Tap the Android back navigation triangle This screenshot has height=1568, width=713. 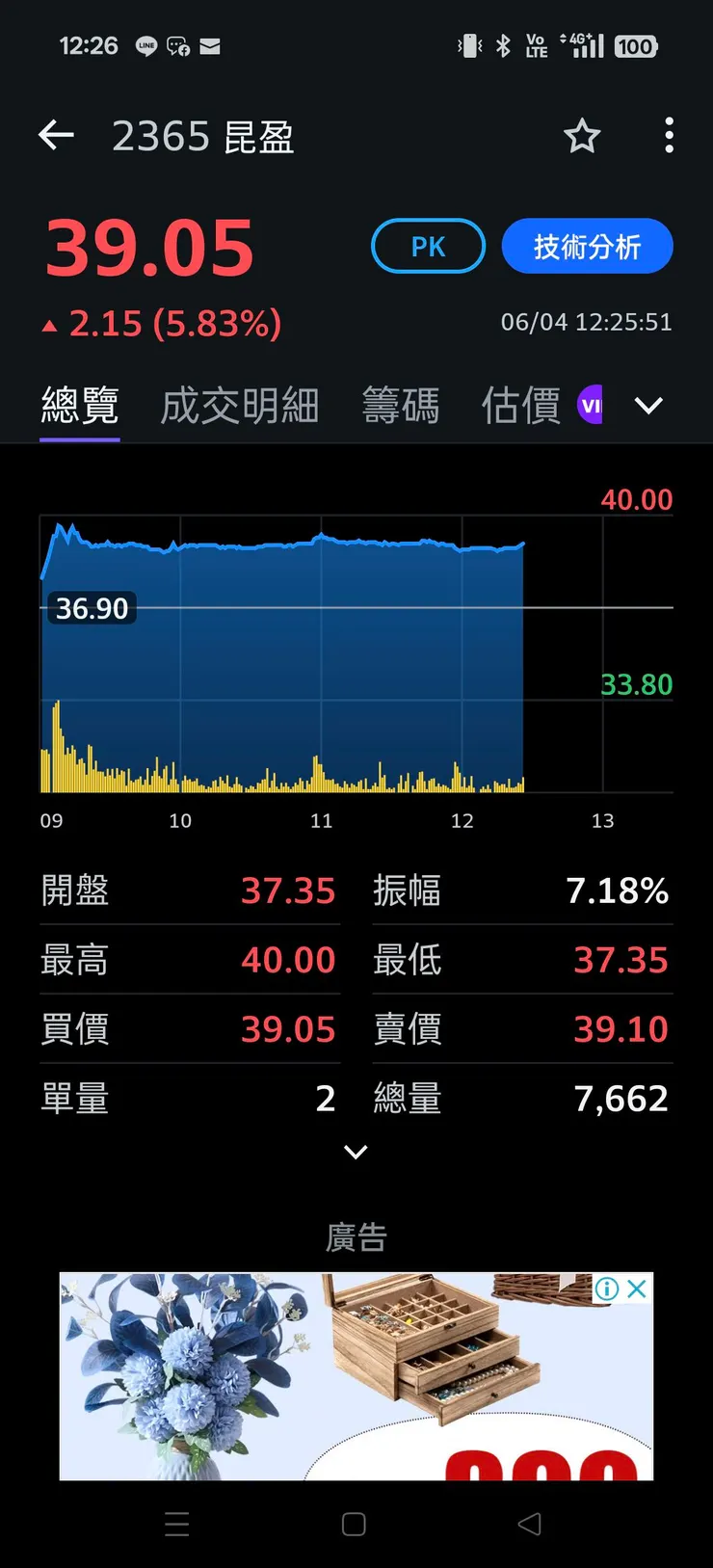(x=528, y=1525)
